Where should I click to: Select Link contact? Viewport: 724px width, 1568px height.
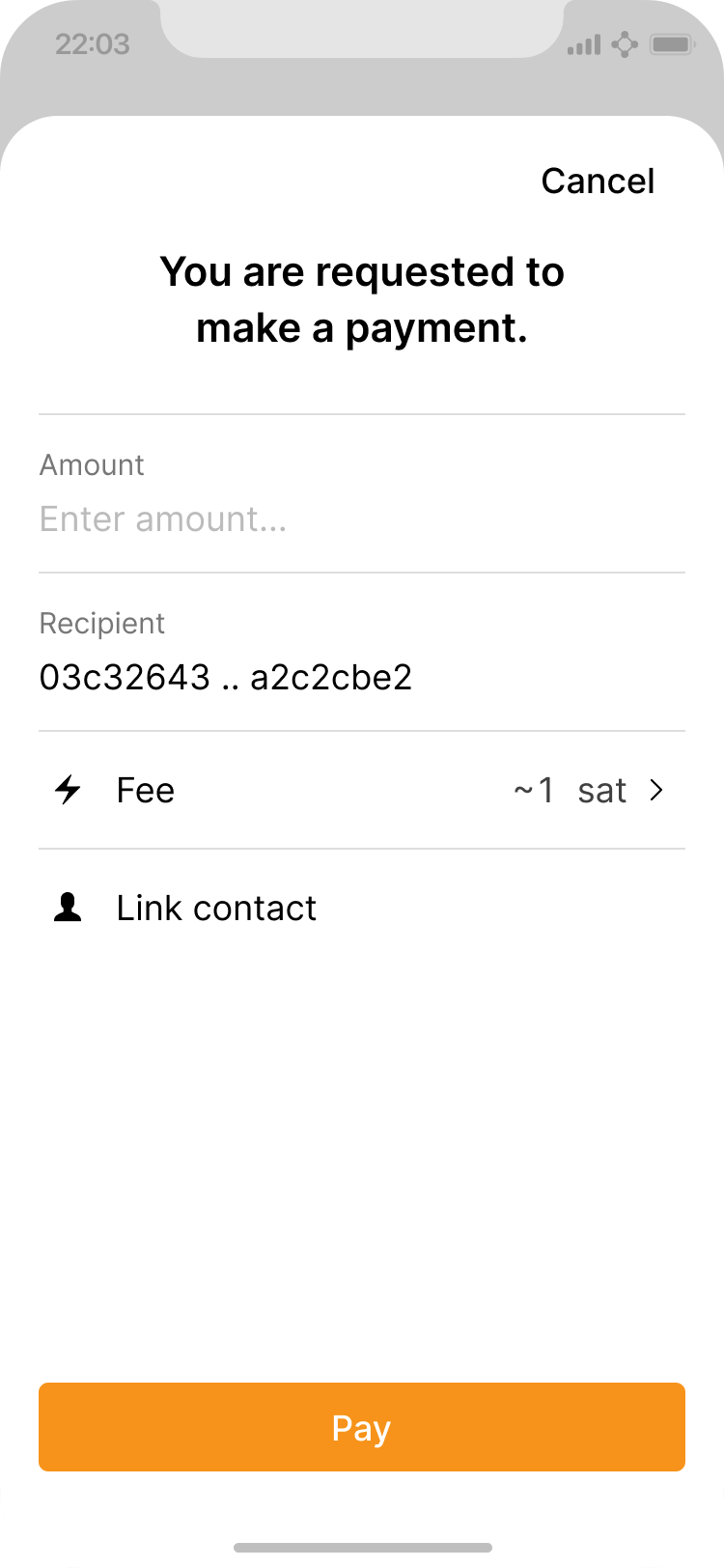(216, 909)
